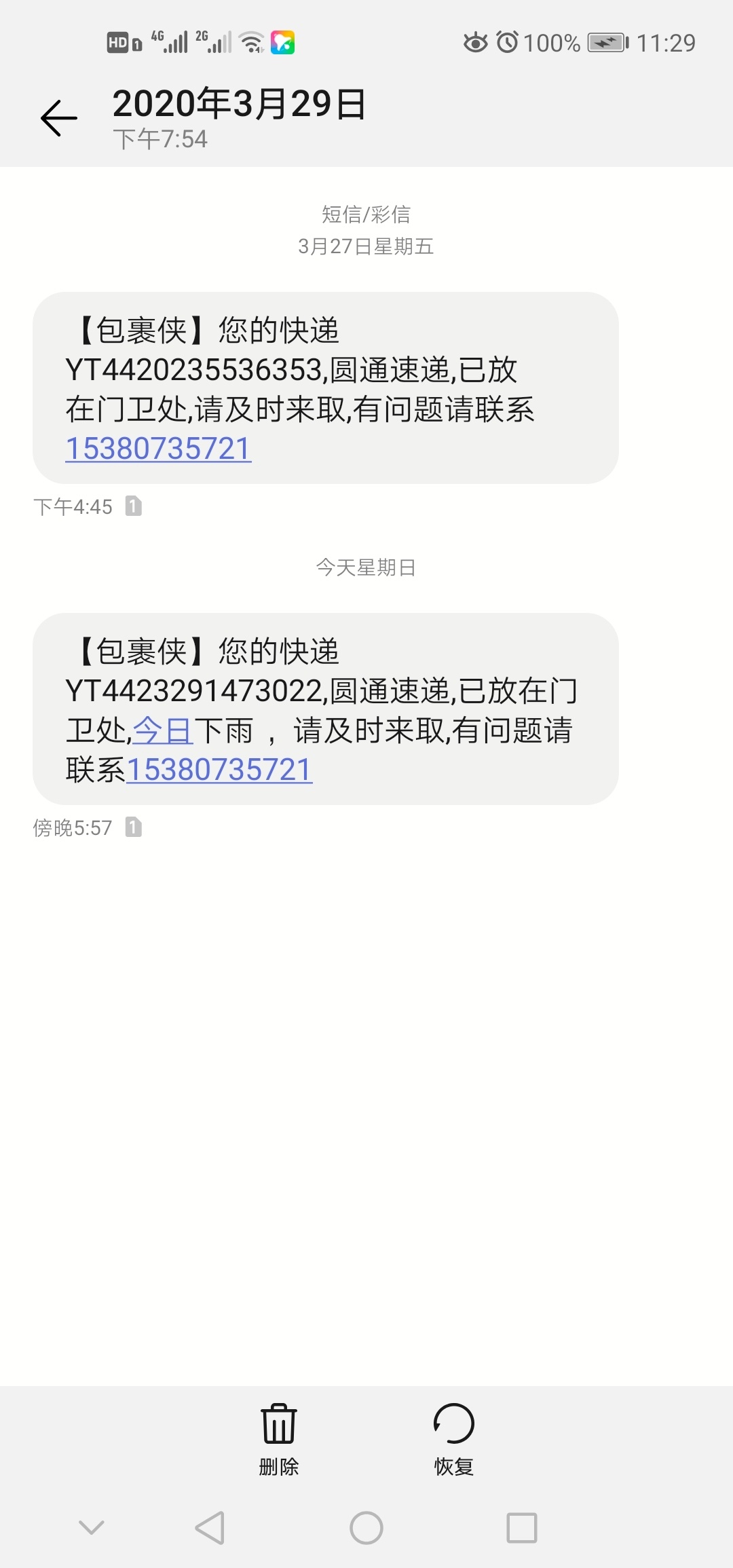
Task: Call the number in the YT4423291473022 message
Action: (x=219, y=770)
